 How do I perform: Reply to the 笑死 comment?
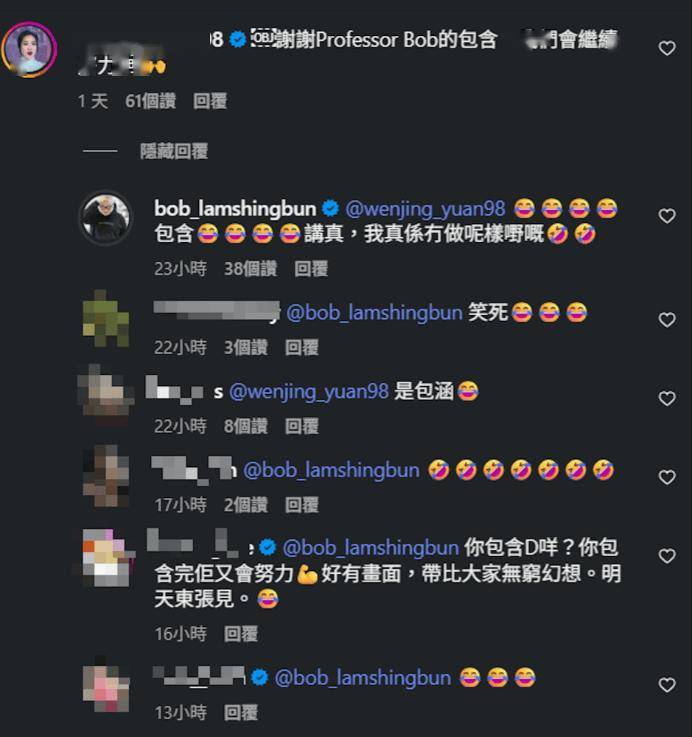coord(302,347)
